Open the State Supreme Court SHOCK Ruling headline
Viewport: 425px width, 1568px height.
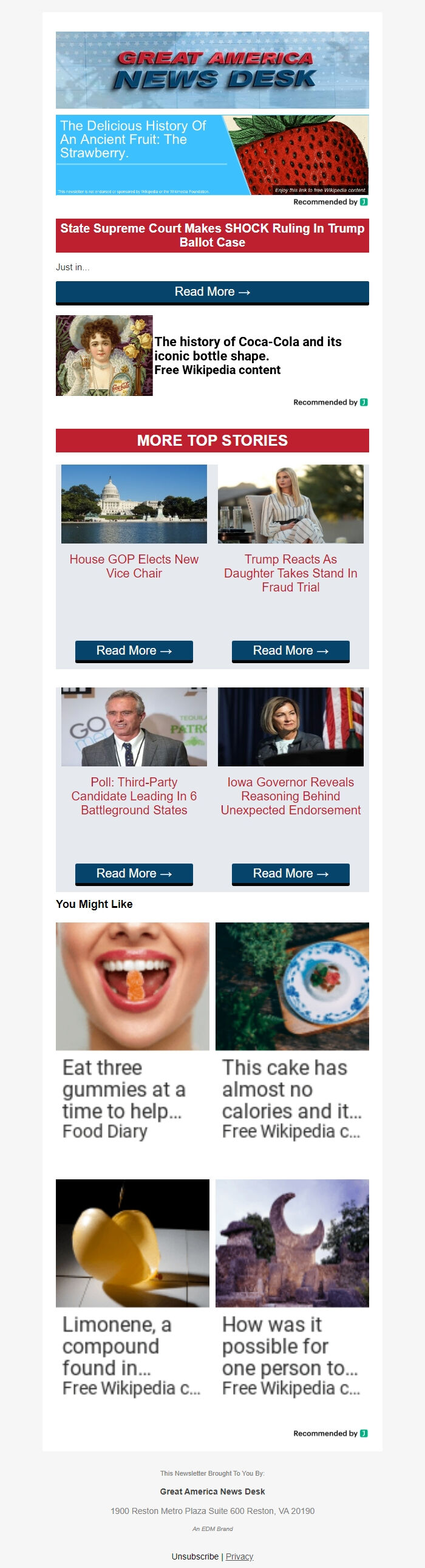click(x=212, y=235)
